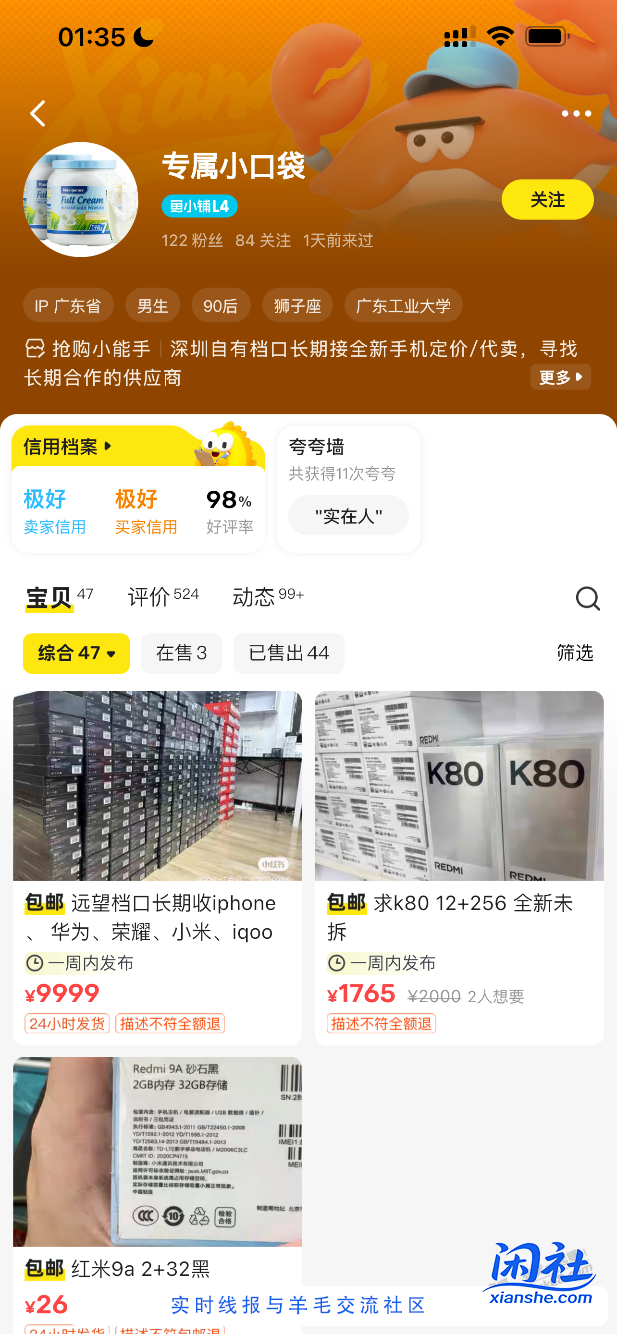Follow seller with the 关注 button
617x1334 pixels.
(547, 200)
